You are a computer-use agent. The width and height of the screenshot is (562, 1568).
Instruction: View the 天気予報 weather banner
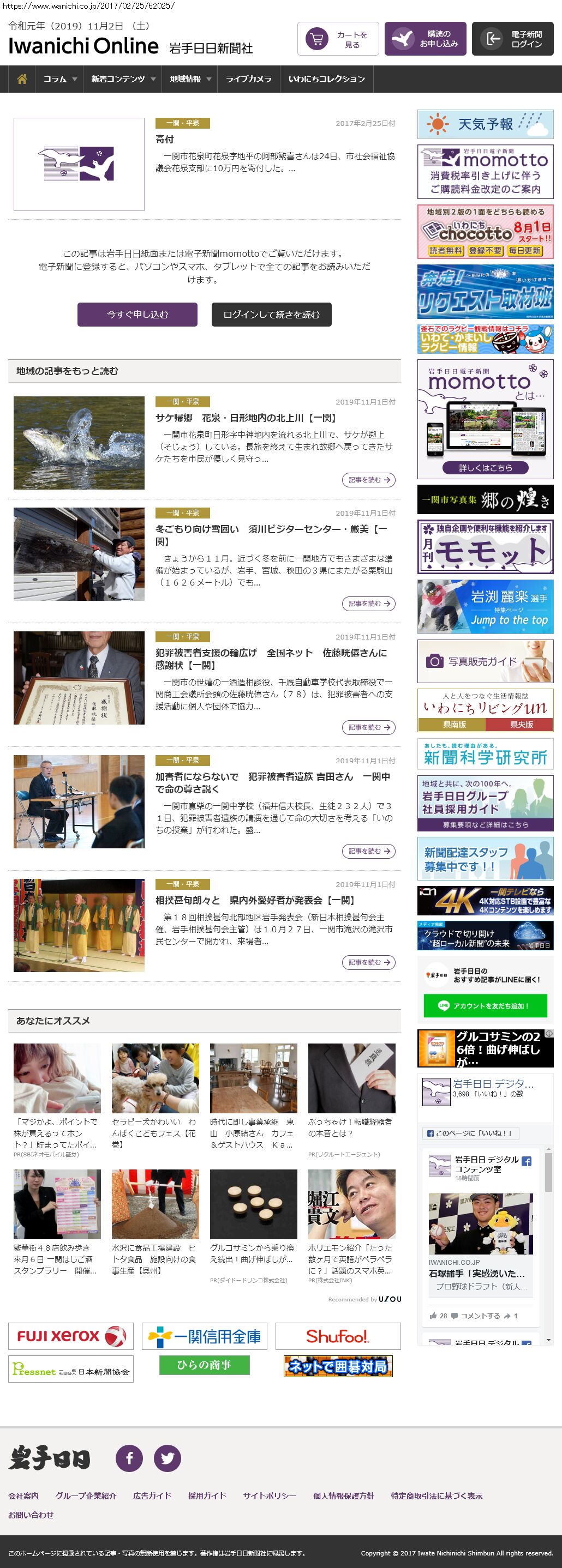tap(485, 124)
